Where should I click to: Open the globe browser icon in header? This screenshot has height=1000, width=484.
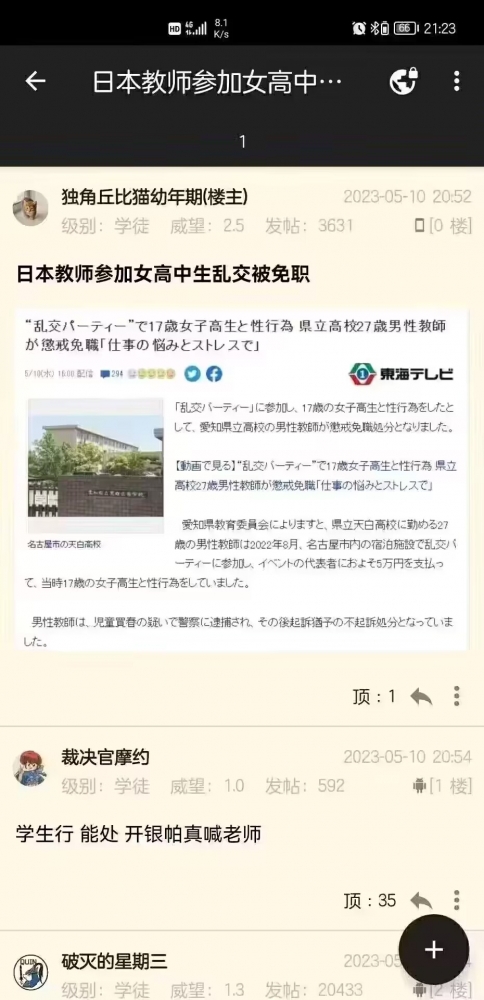[404, 81]
